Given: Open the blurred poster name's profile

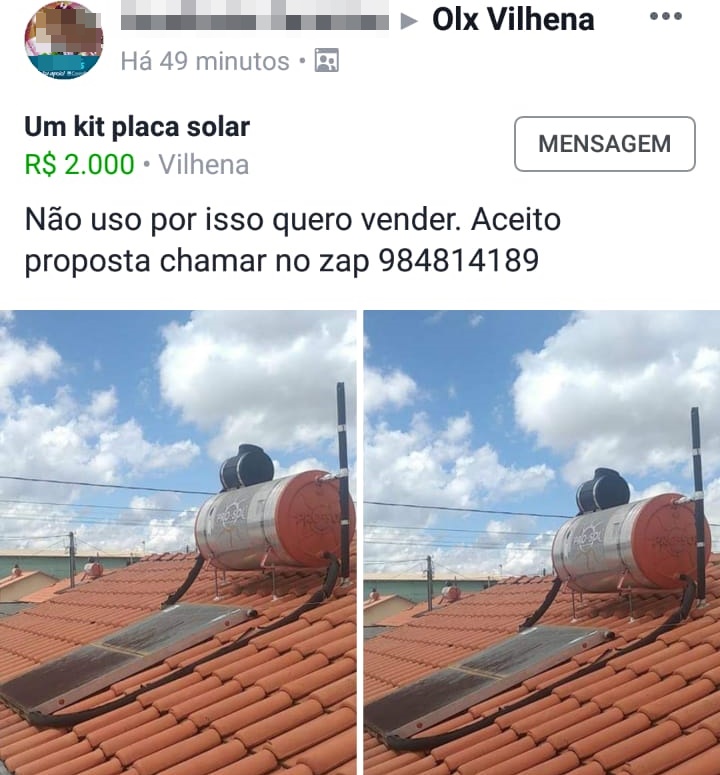Looking at the screenshot, I should coord(254,21).
